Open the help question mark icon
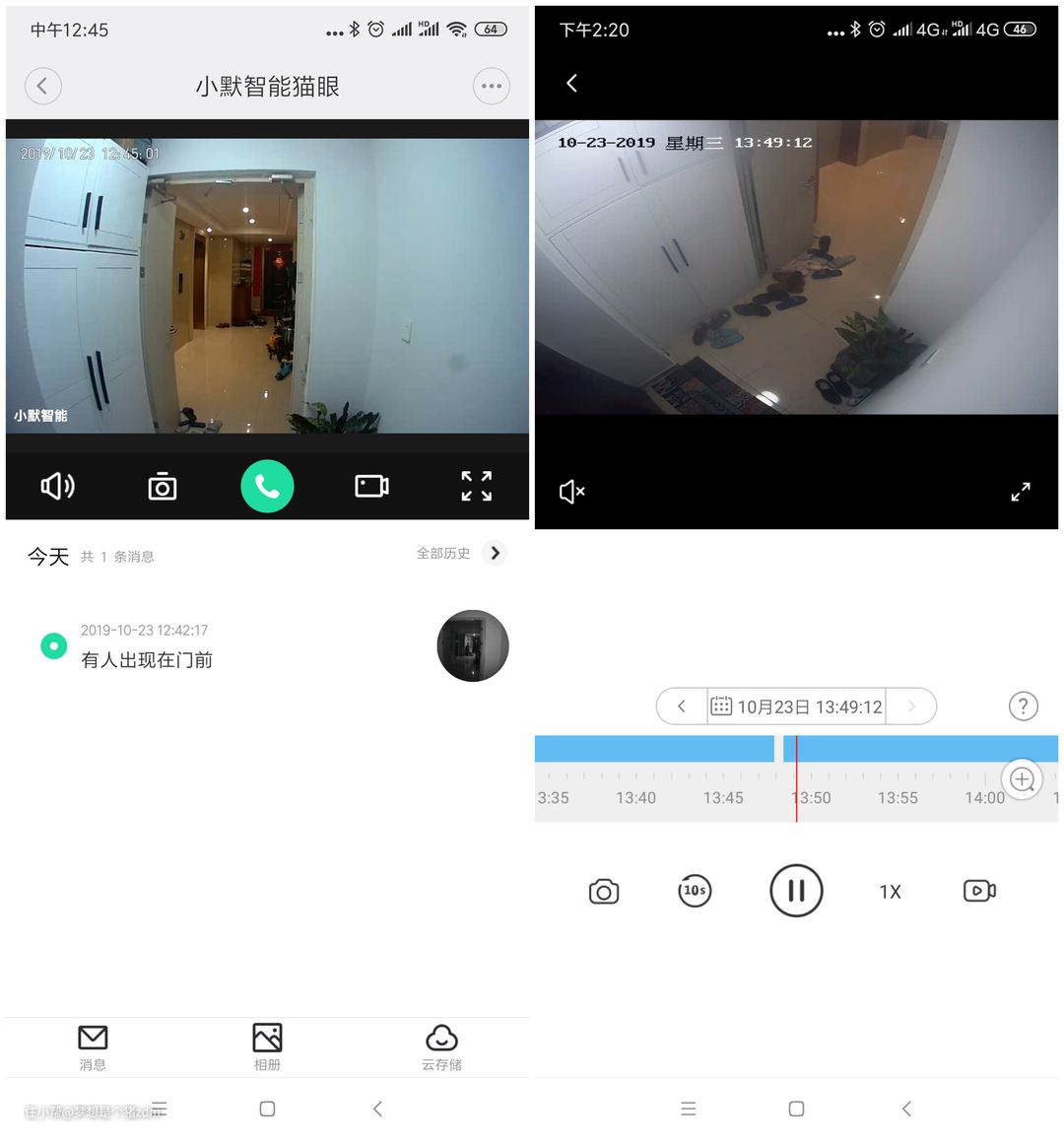Image resolution: width=1064 pixels, height=1146 pixels. (x=1023, y=707)
